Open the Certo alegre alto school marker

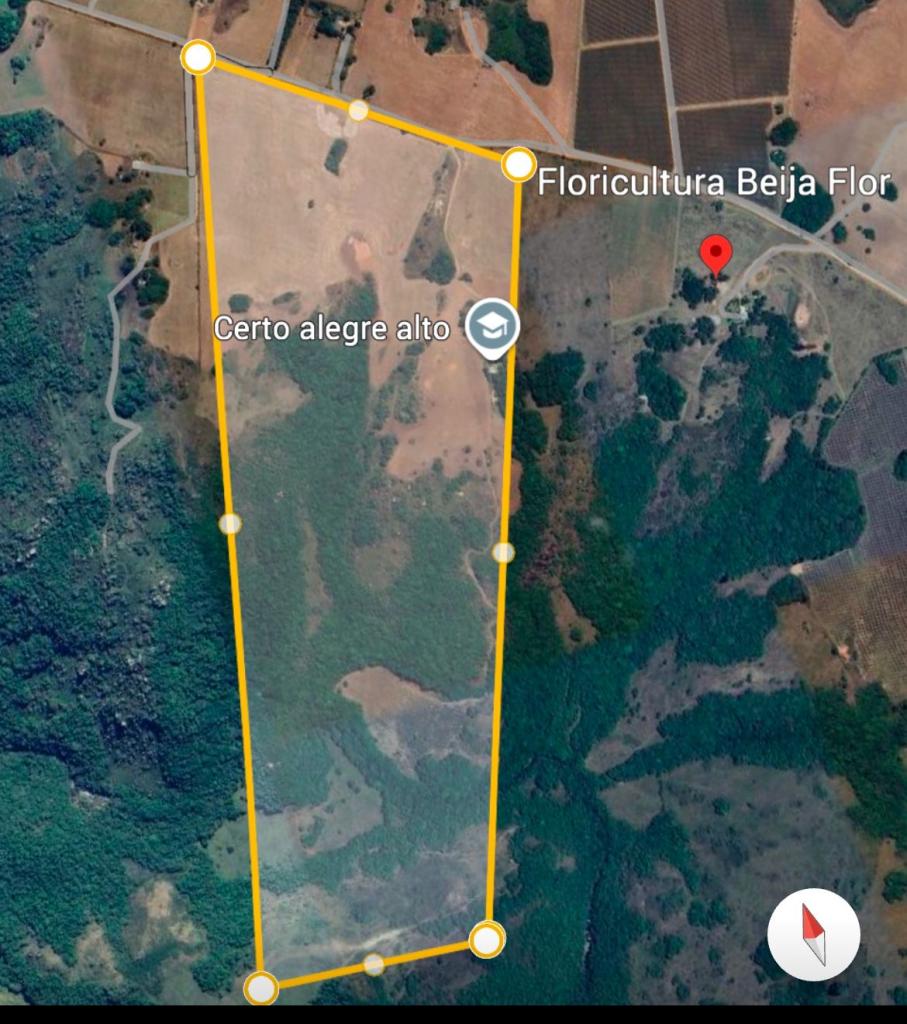492,327
